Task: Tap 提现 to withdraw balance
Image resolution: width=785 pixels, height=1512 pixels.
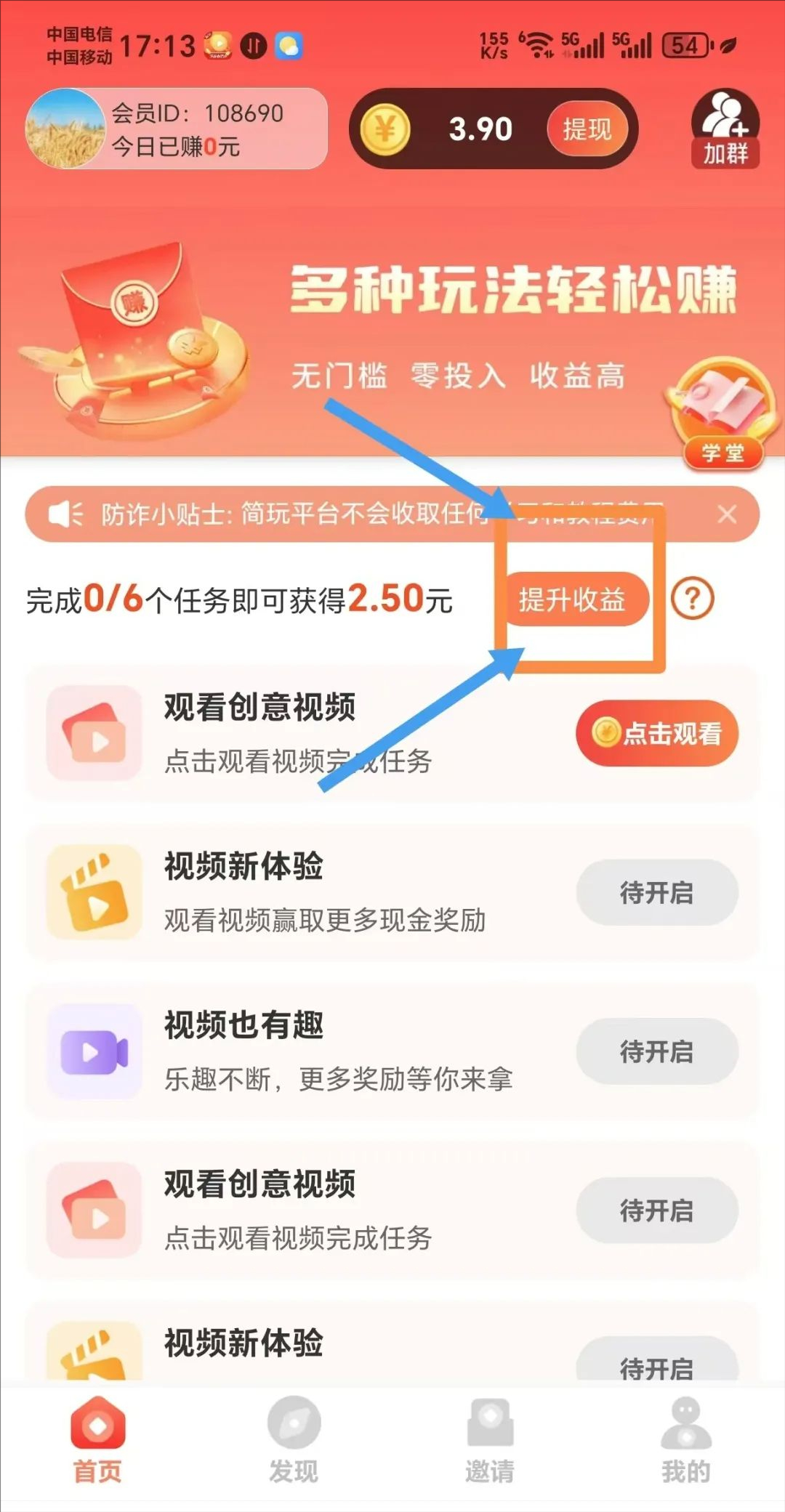Action: tap(587, 129)
